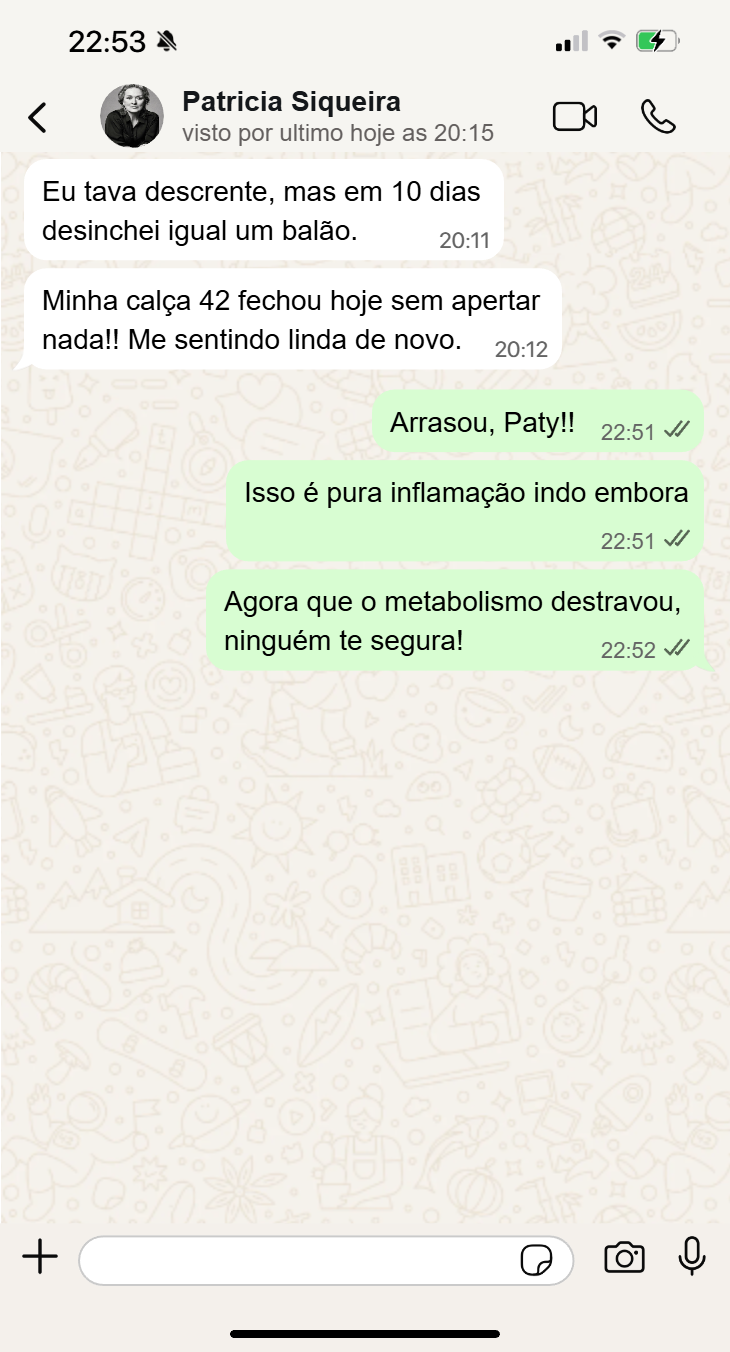Open the attachment plus menu
Viewport: 730px width, 1352px height.
coord(39,1258)
